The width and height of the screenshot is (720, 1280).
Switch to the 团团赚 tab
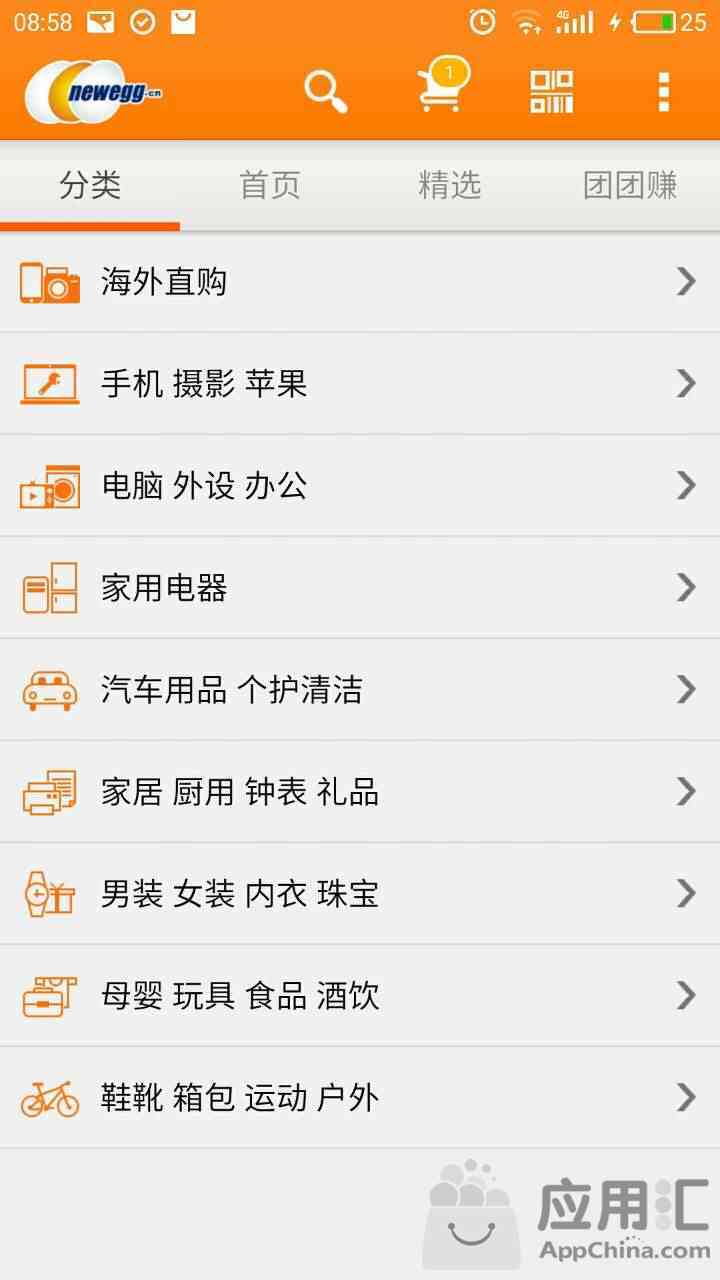(x=630, y=185)
